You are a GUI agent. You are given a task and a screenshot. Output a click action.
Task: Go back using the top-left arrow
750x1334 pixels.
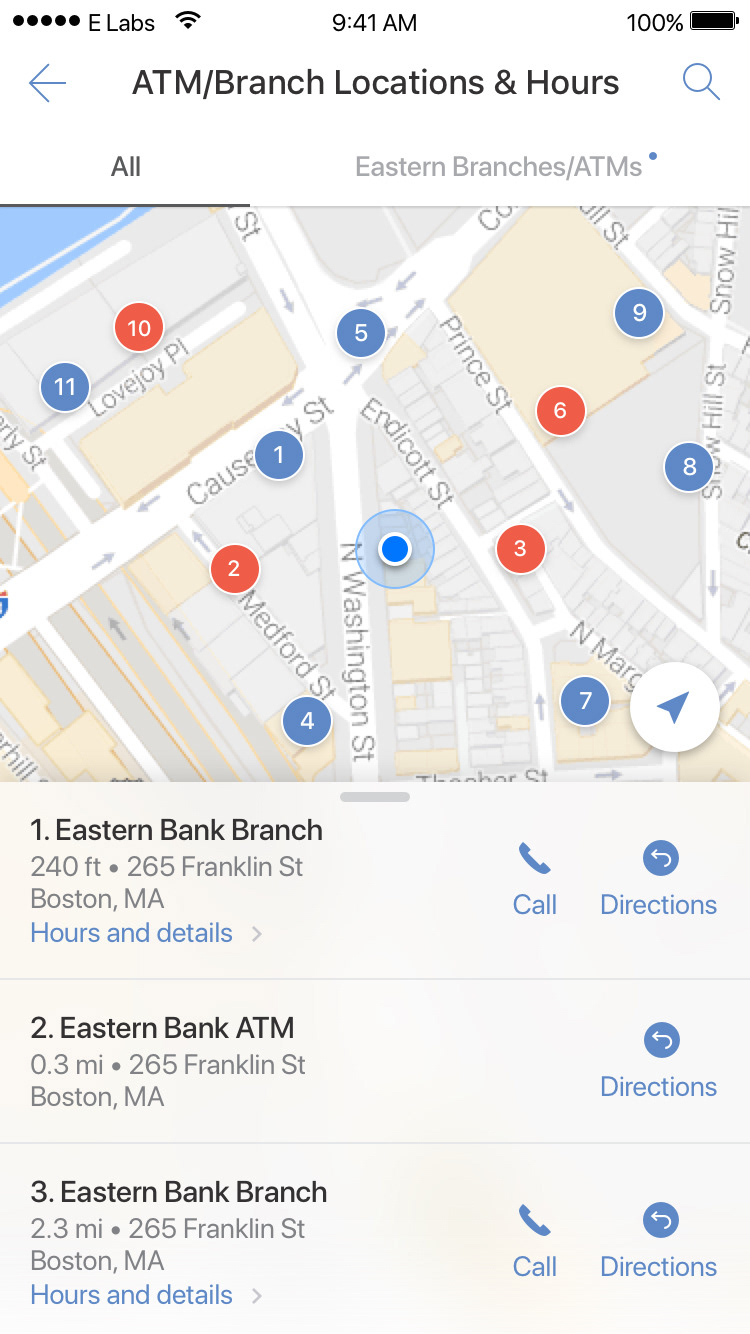pyautogui.click(x=47, y=83)
